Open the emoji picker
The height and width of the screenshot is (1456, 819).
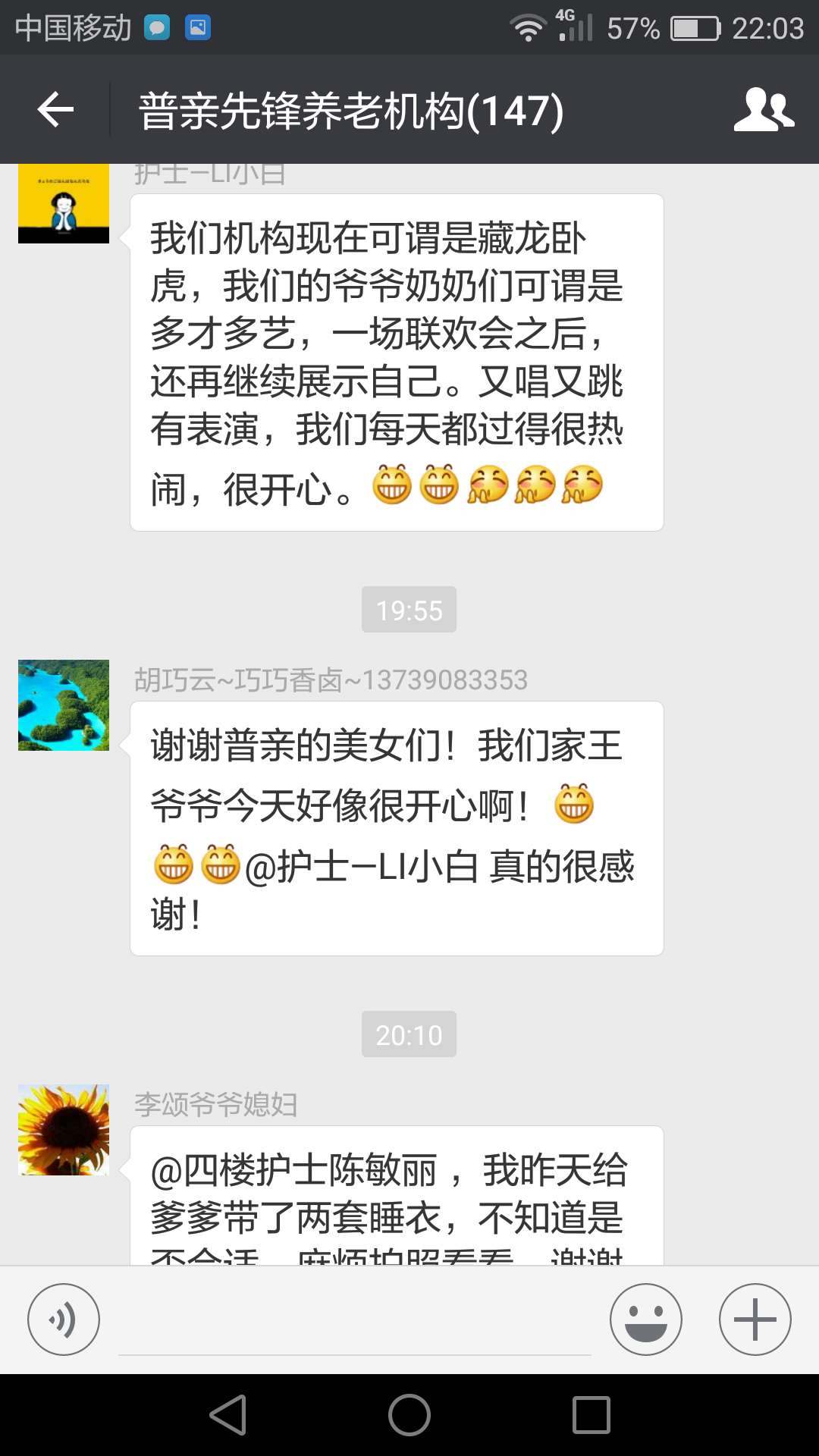(646, 1319)
